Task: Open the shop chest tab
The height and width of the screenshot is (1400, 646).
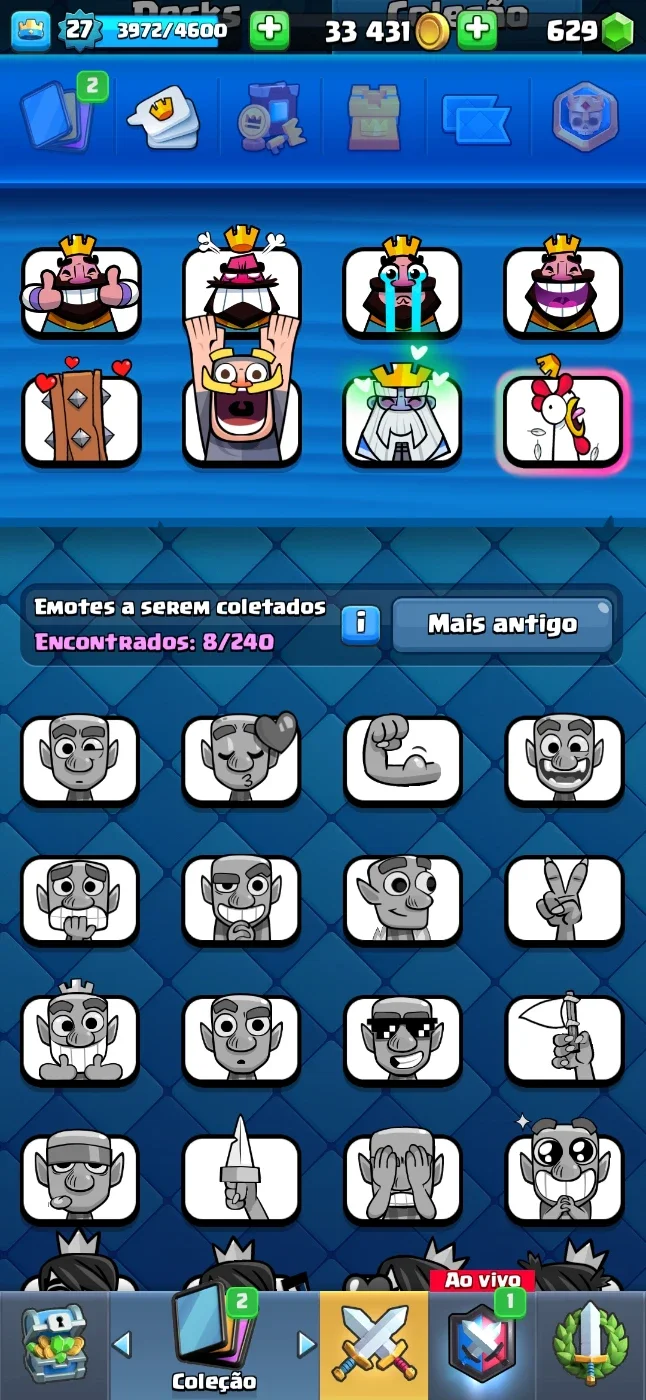Action: pos(54,1346)
